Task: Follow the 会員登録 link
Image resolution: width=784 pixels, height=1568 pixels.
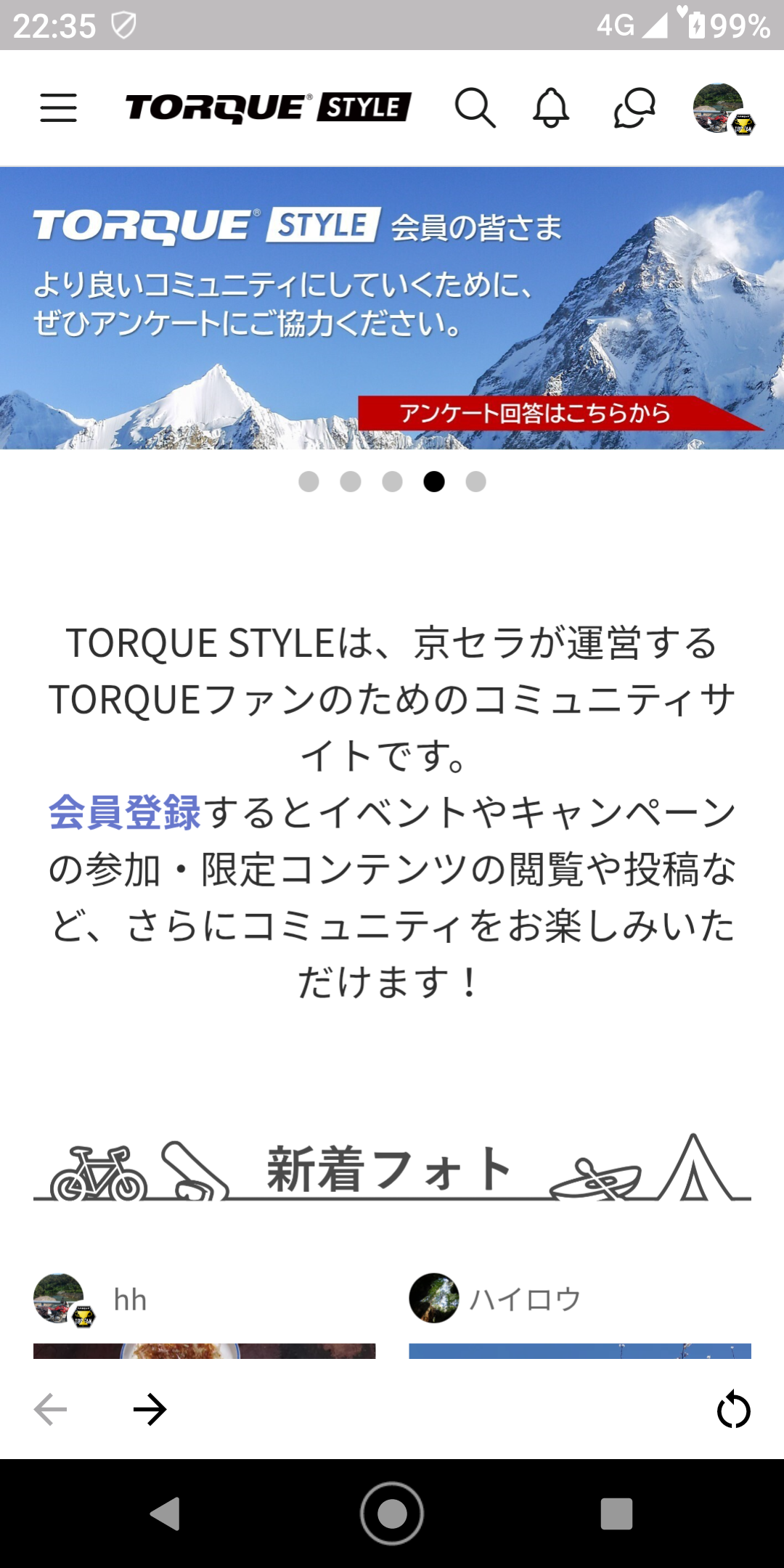Action: 125,812
